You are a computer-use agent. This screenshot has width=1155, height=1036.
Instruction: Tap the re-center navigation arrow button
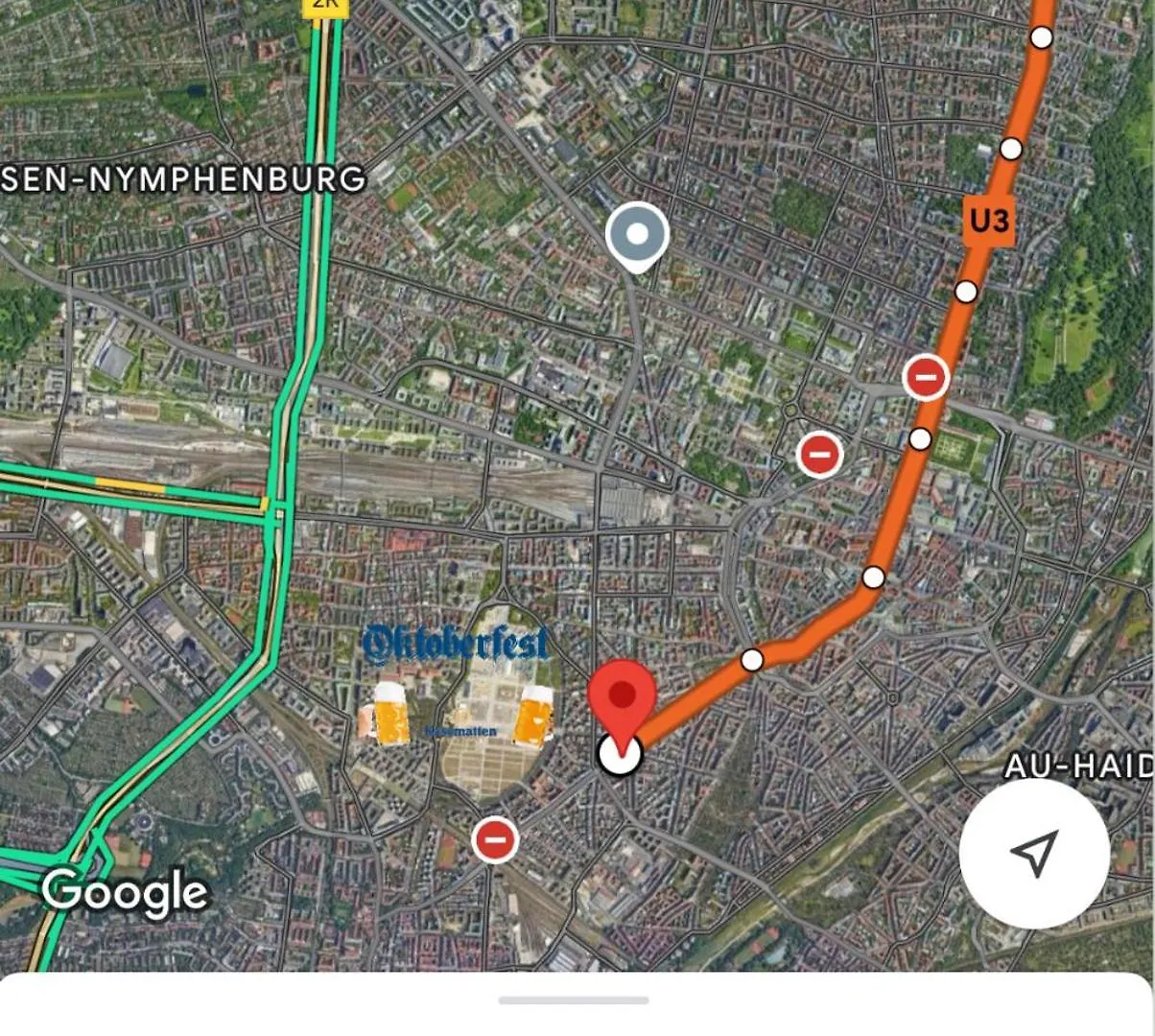1034,853
